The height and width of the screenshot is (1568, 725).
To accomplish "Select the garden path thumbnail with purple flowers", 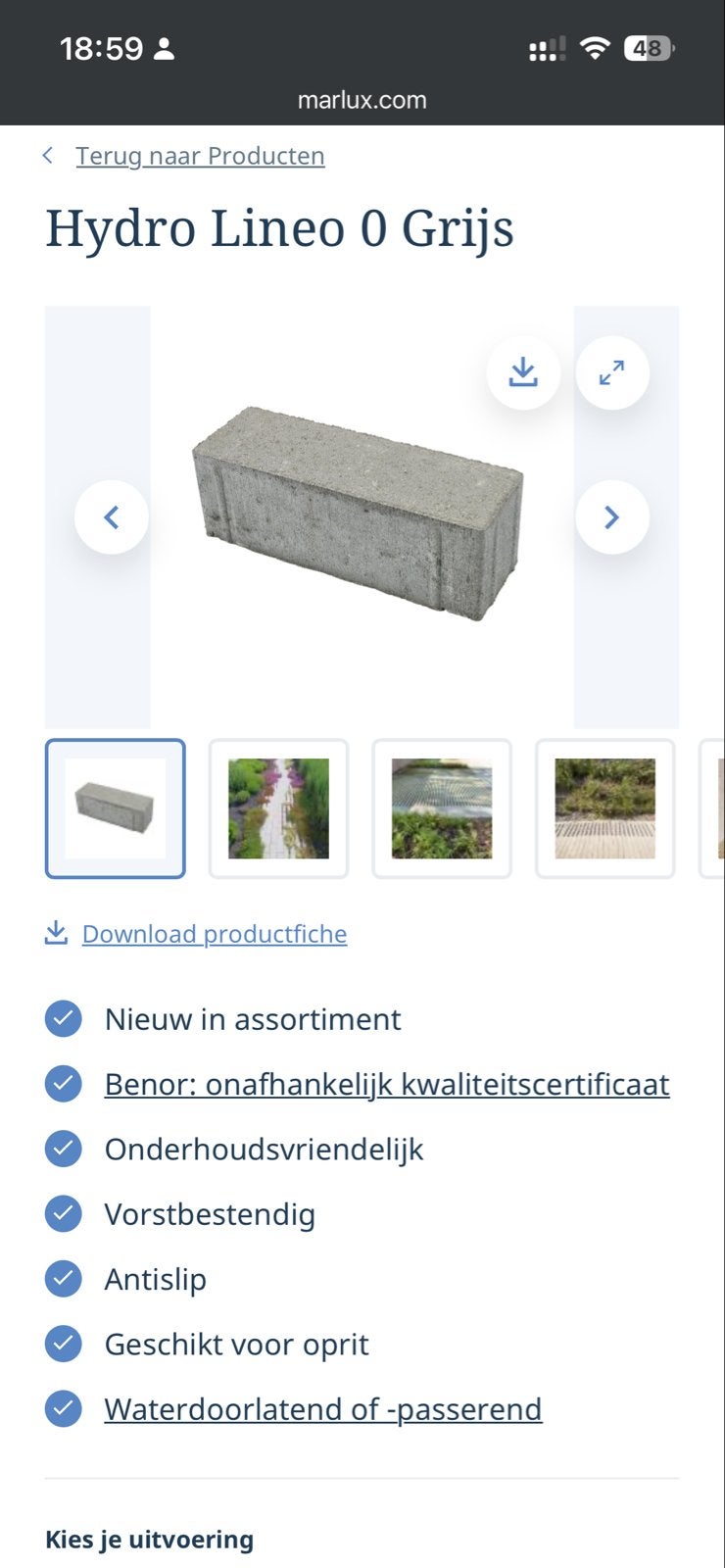I will point(279,808).
